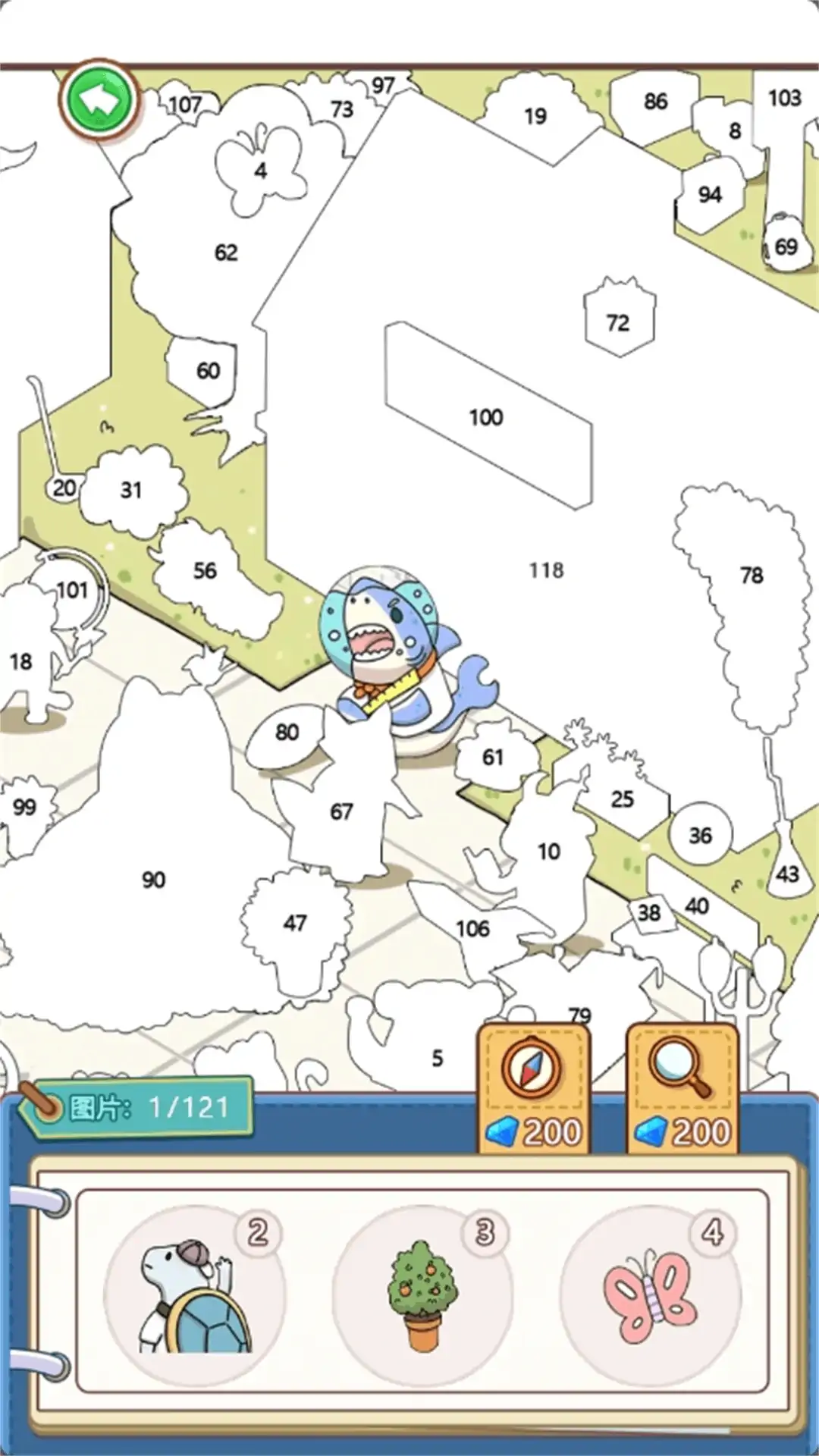This screenshot has height=1456, width=819.
Task: Tap the large silhouette numbered 90
Action: pos(153,880)
